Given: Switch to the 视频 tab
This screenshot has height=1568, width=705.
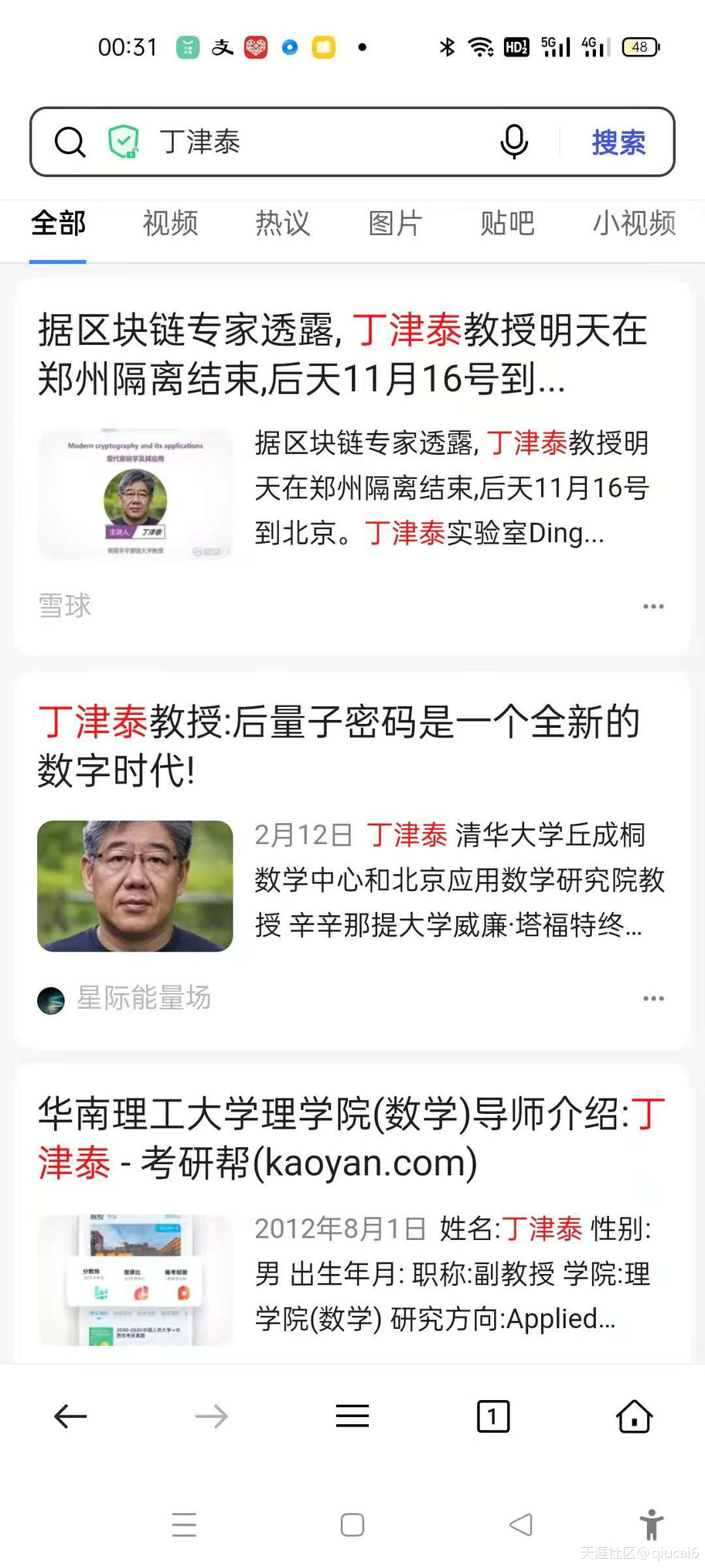Looking at the screenshot, I should click(169, 224).
